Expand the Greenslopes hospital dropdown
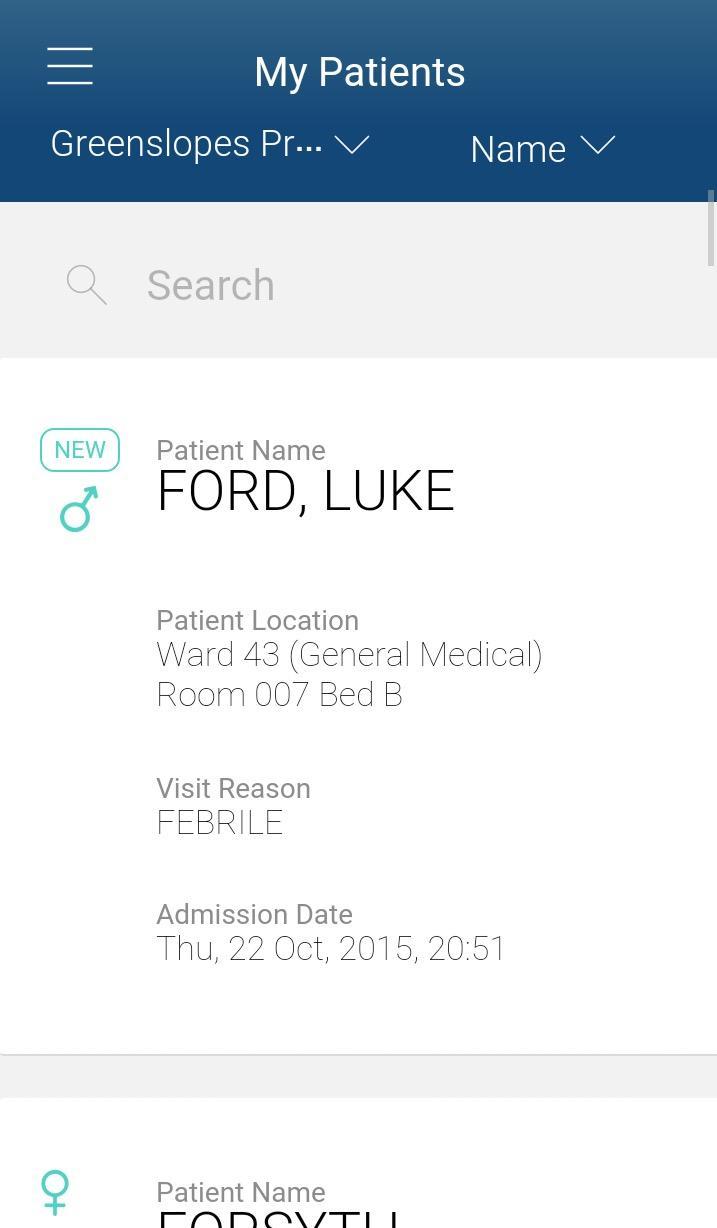Viewport: 717px width, 1228px height. 210,144
